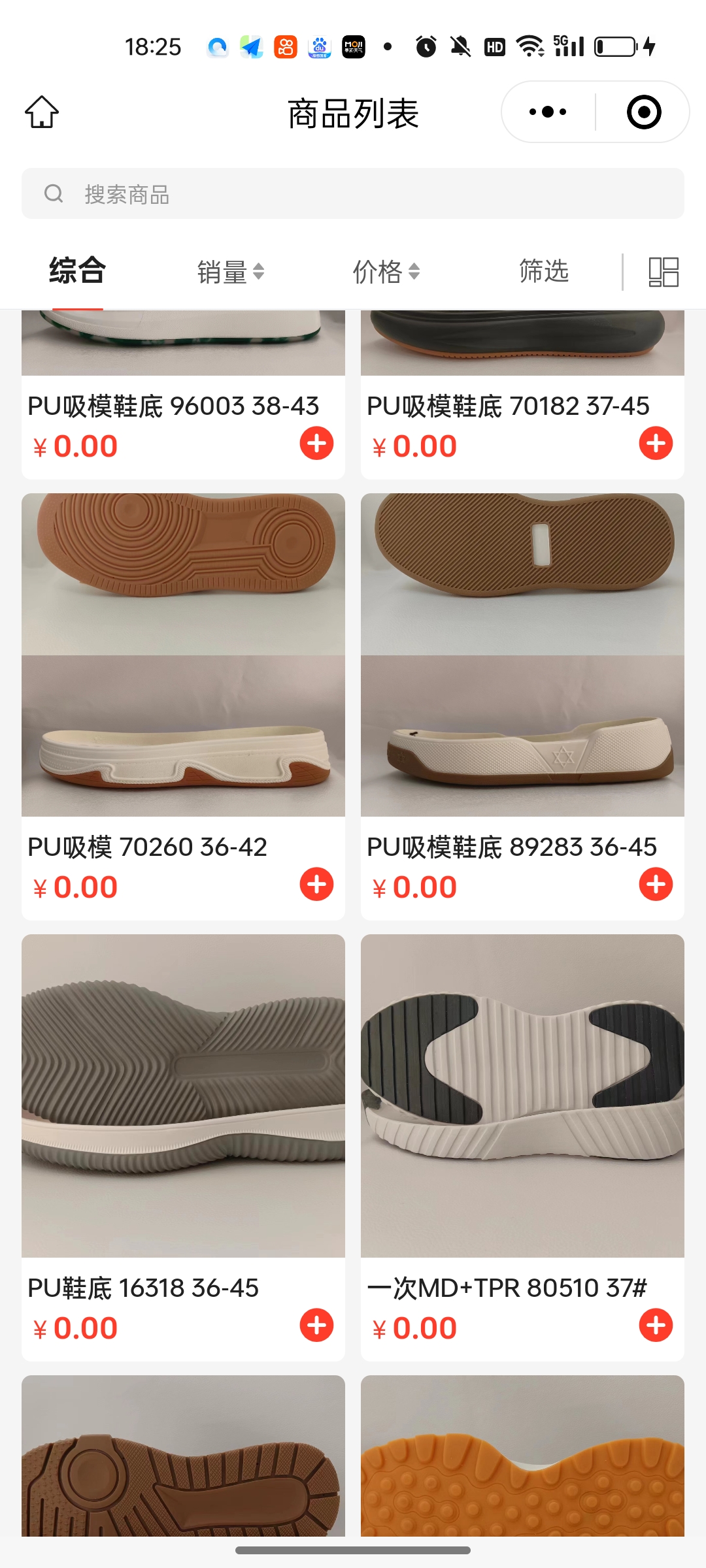Select the 综合 sorting tab
The height and width of the screenshot is (1568, 706).
(x=77, y=270)
